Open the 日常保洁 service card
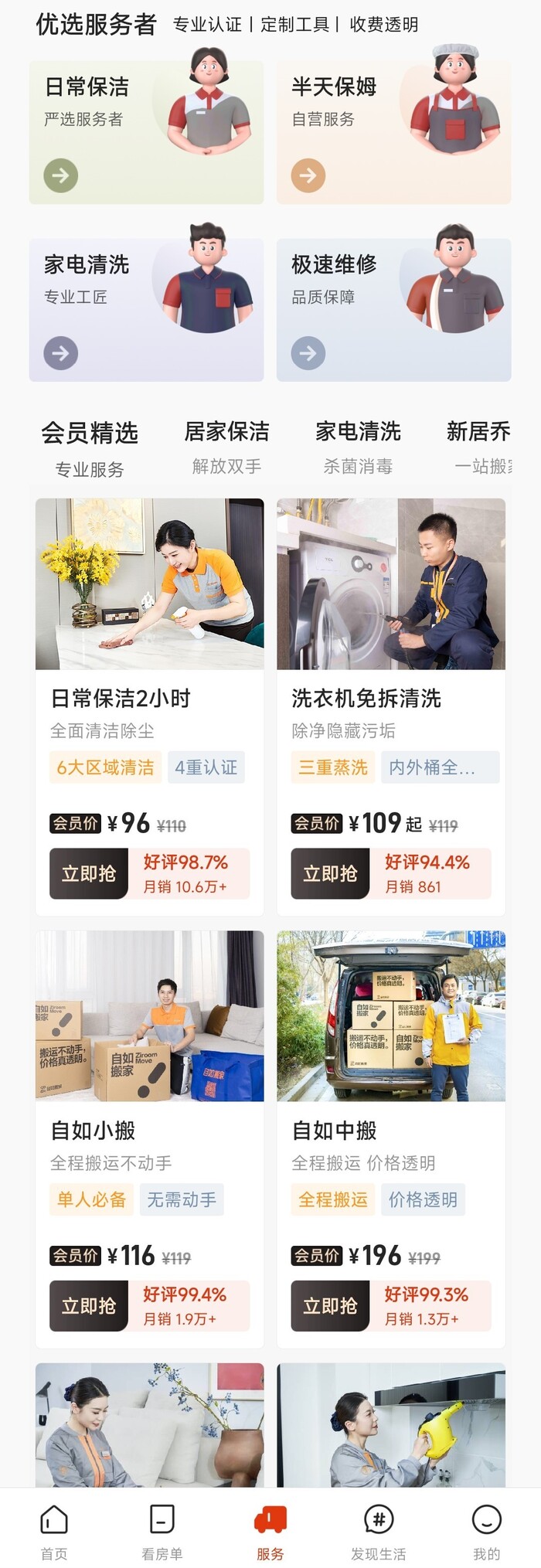Viewport: 541px width, 1568px height. (146, 132)
